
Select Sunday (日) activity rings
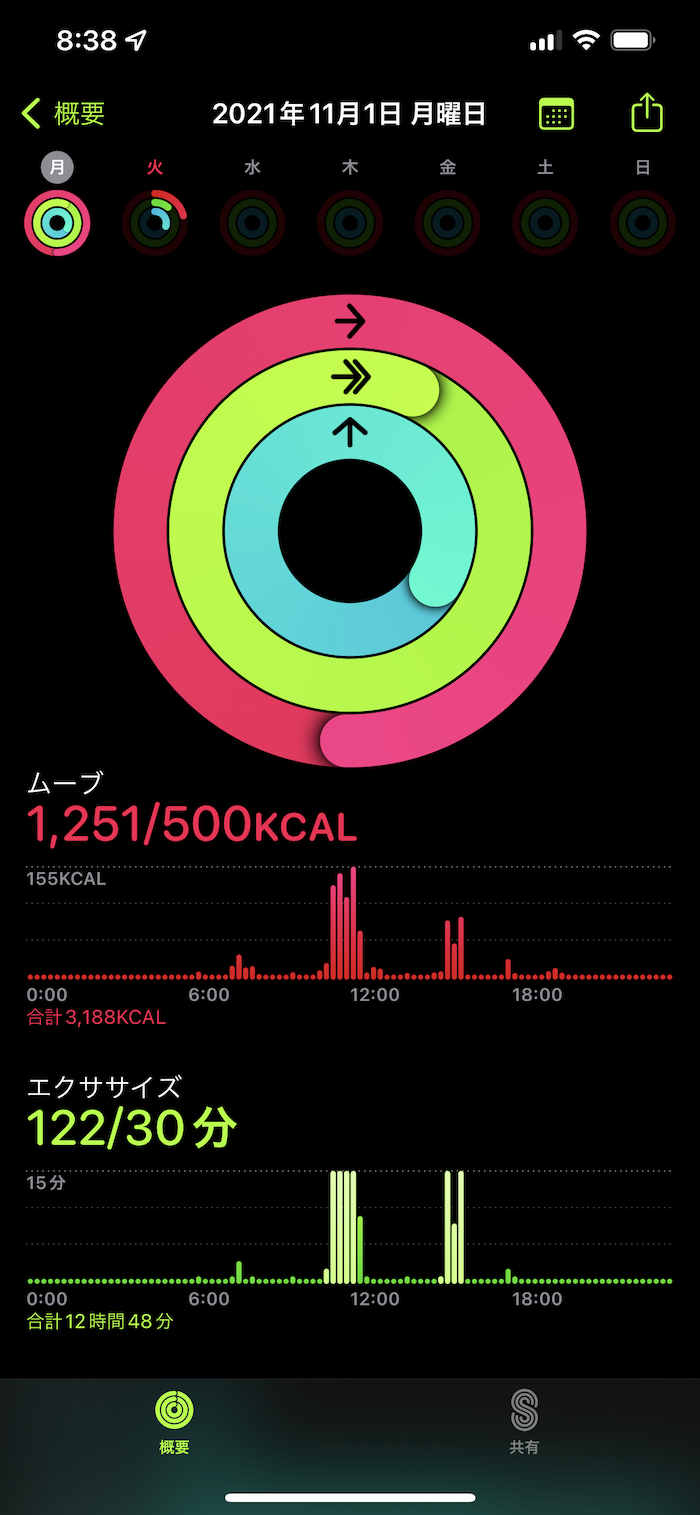(642, 222)
